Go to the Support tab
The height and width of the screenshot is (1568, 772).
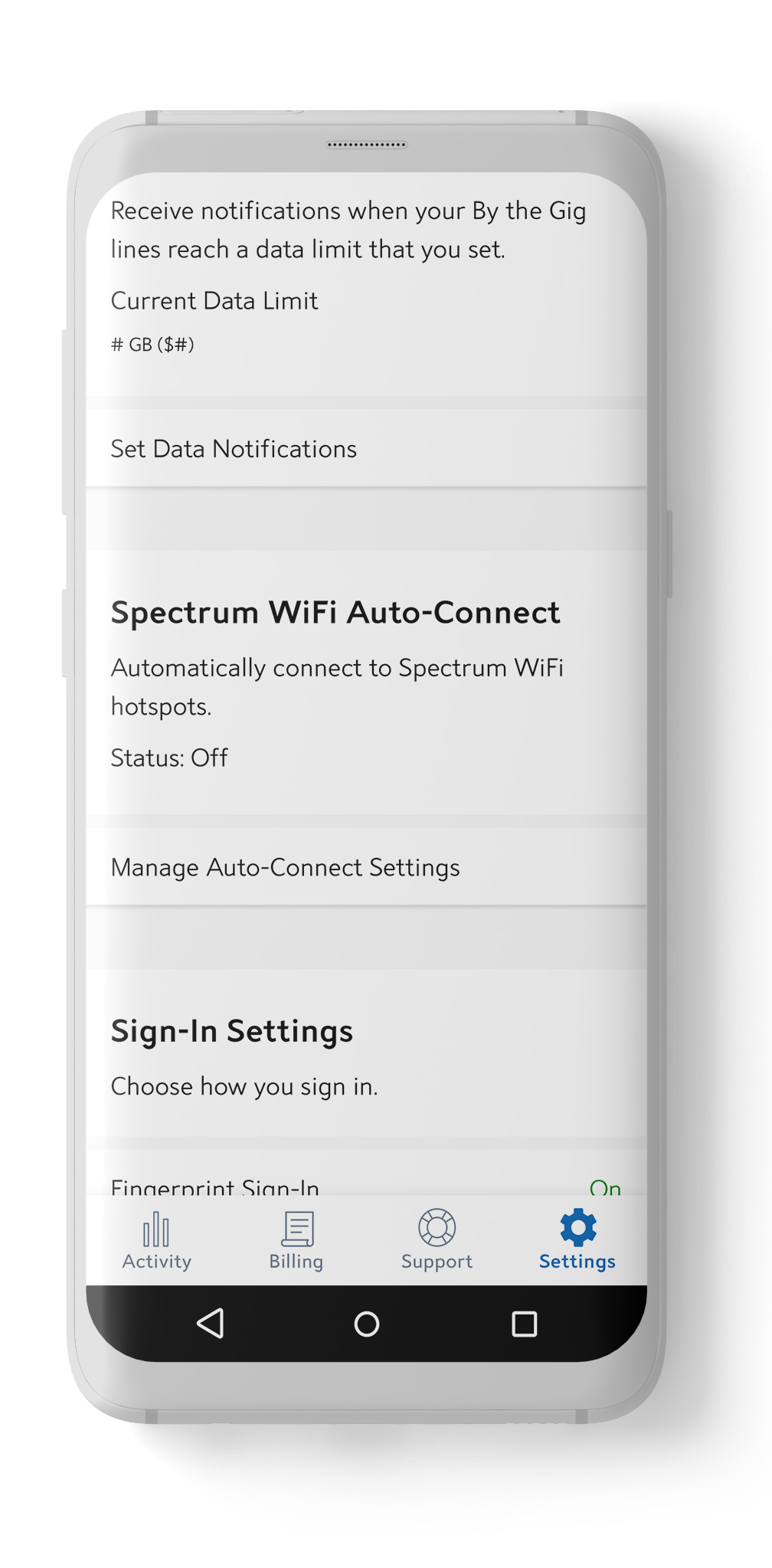coord(437,1241)
